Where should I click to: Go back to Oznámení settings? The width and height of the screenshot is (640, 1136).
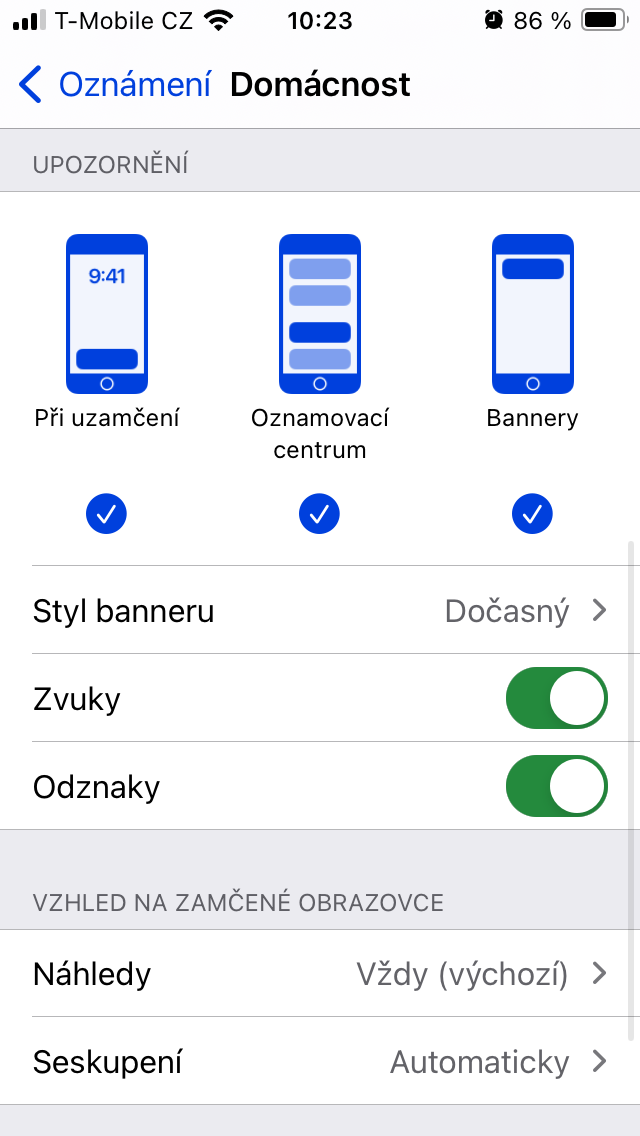(x=115, y=85)
